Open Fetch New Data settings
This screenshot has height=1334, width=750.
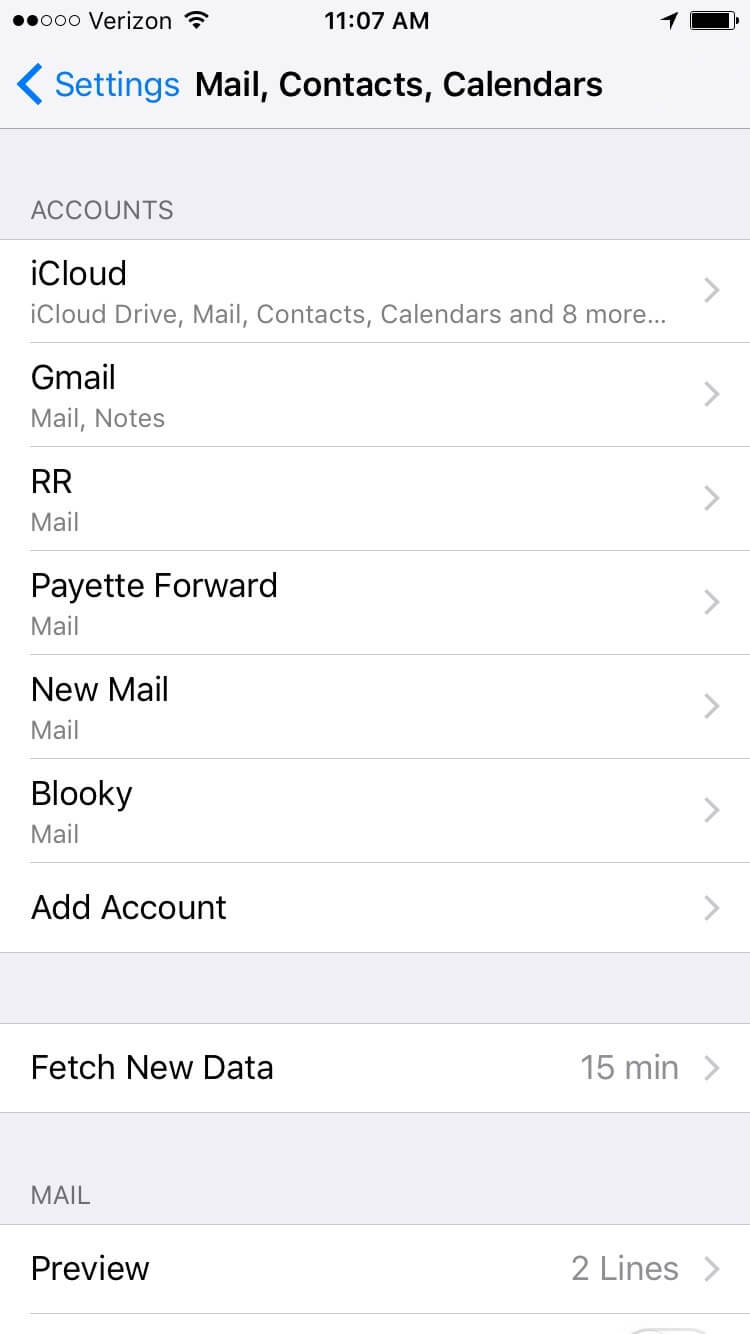pos(375,1068)
